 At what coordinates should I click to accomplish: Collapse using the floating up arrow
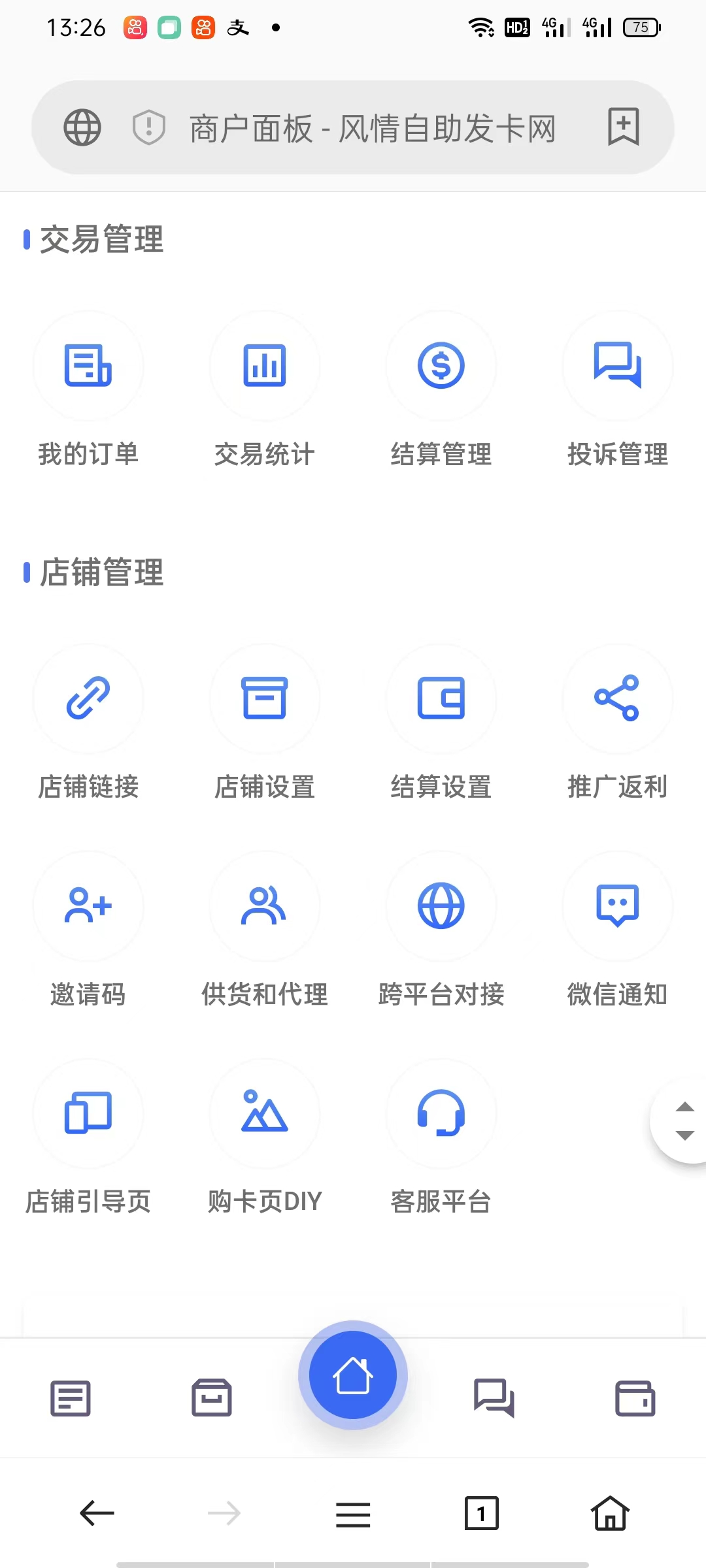point(685,1107)
